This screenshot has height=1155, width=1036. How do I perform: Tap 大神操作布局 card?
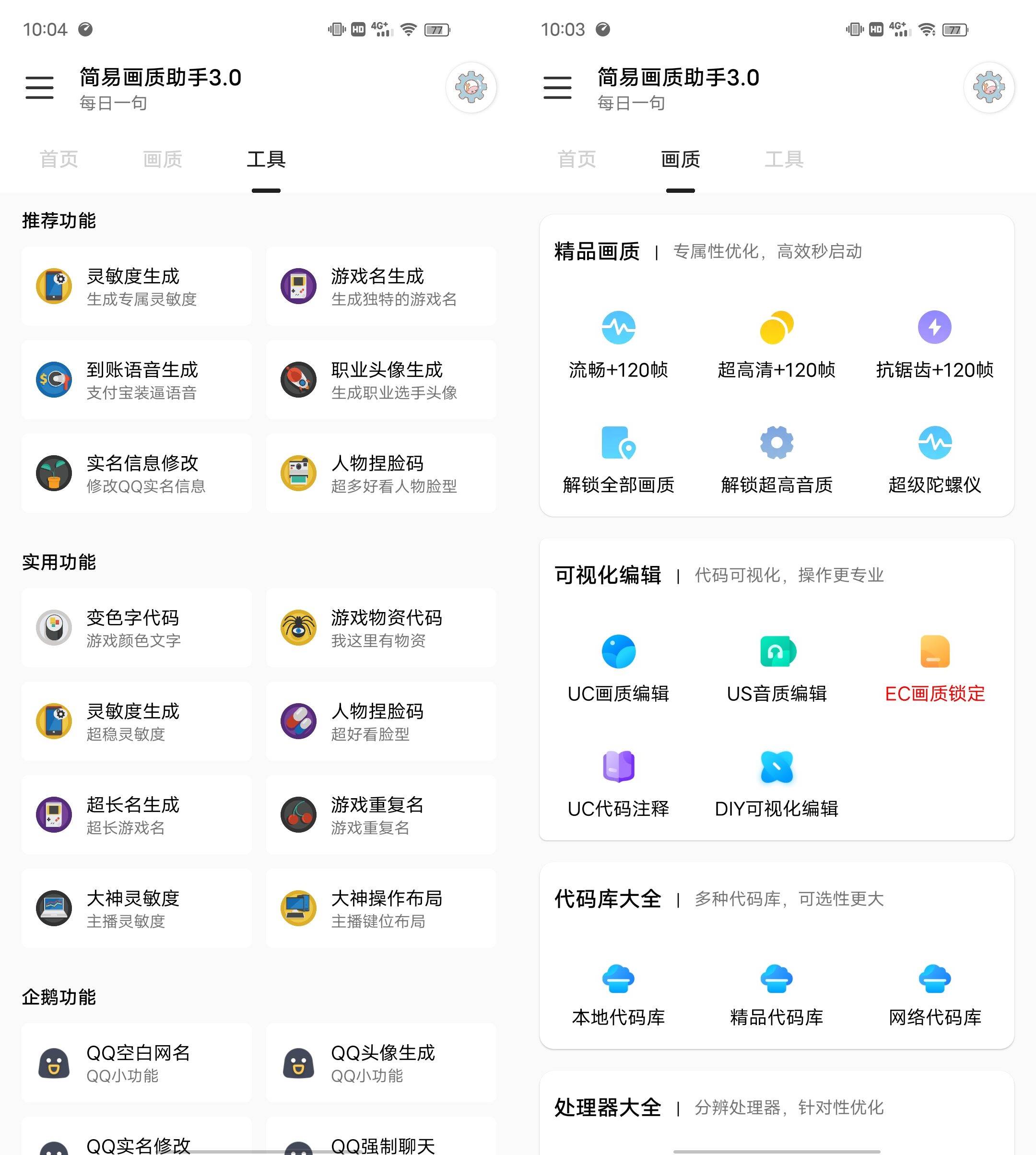(x=380, y=908)
